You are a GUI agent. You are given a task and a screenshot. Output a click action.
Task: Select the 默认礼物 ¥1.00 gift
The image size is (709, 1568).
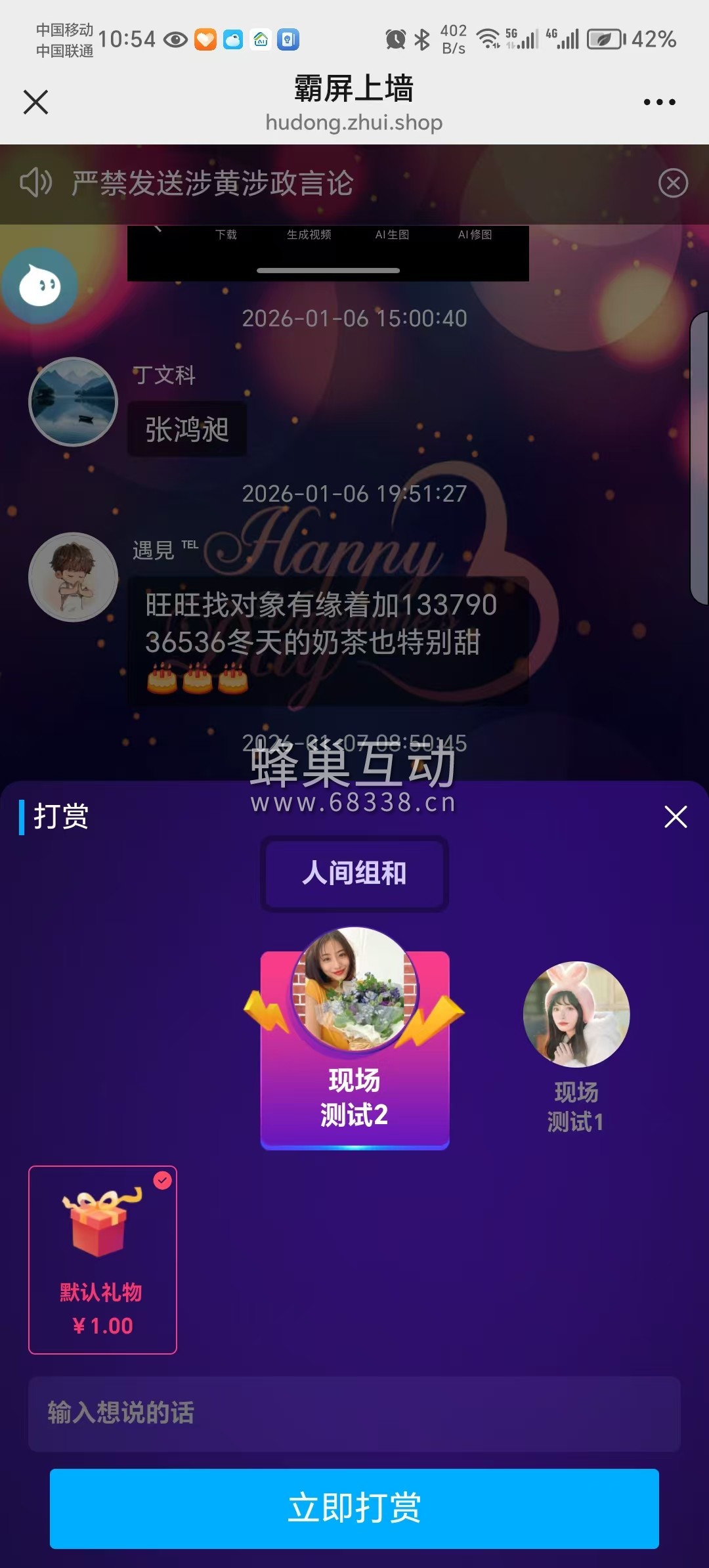[102, 1259]
